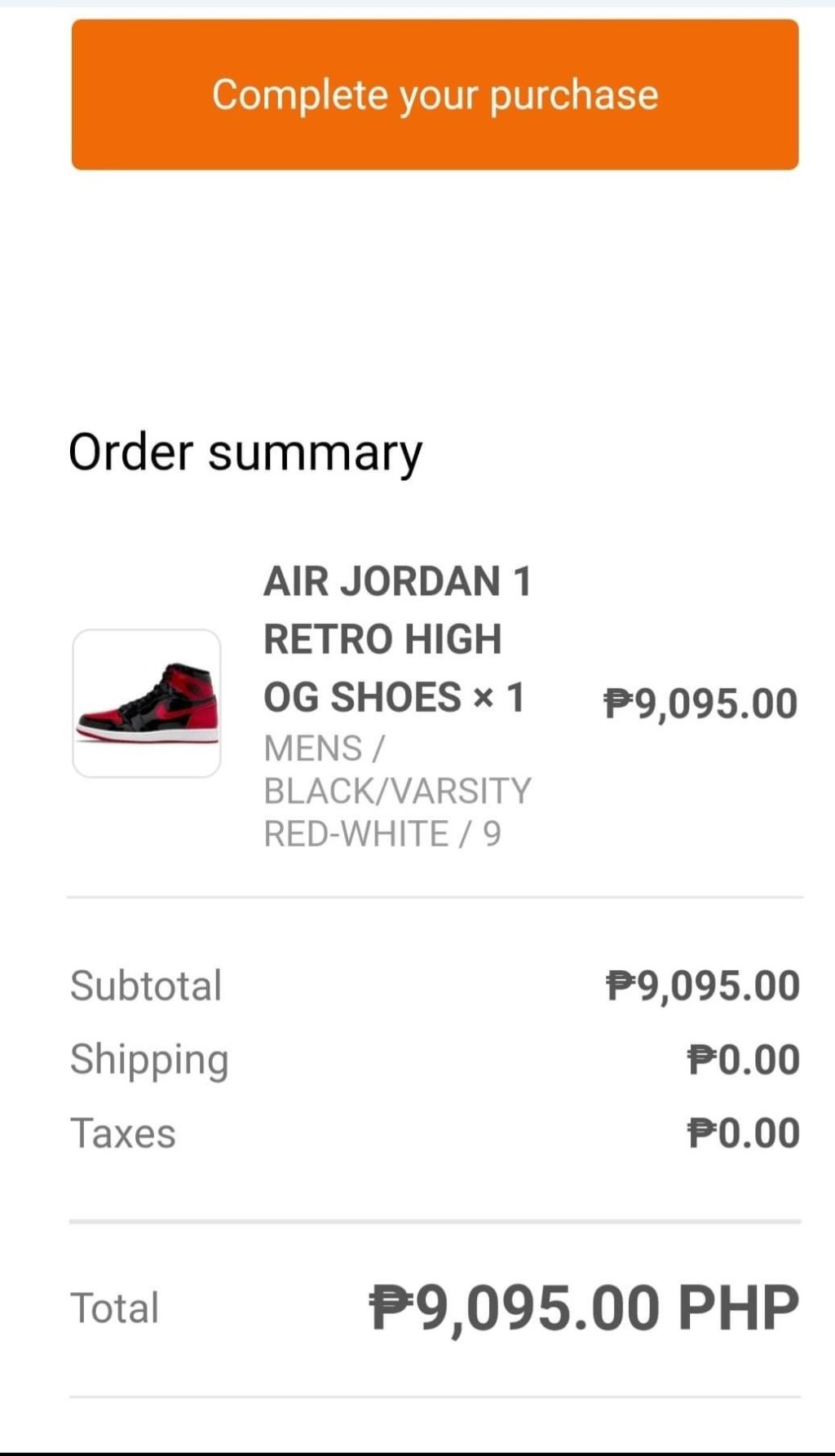Tap Complete your purchase button
This screenshot has height=1456, width=835.
(435, 95)
